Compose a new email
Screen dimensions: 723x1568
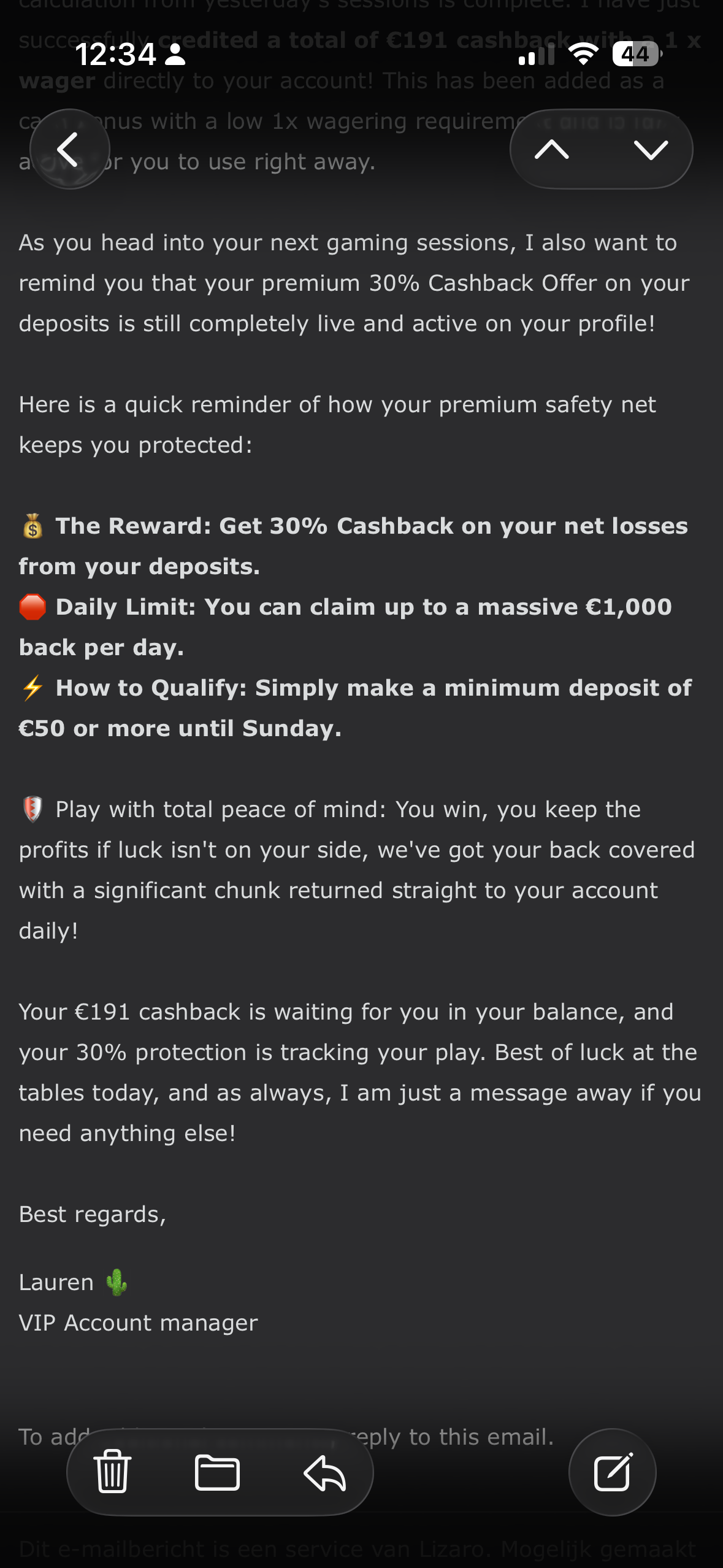click(613, 1472)
